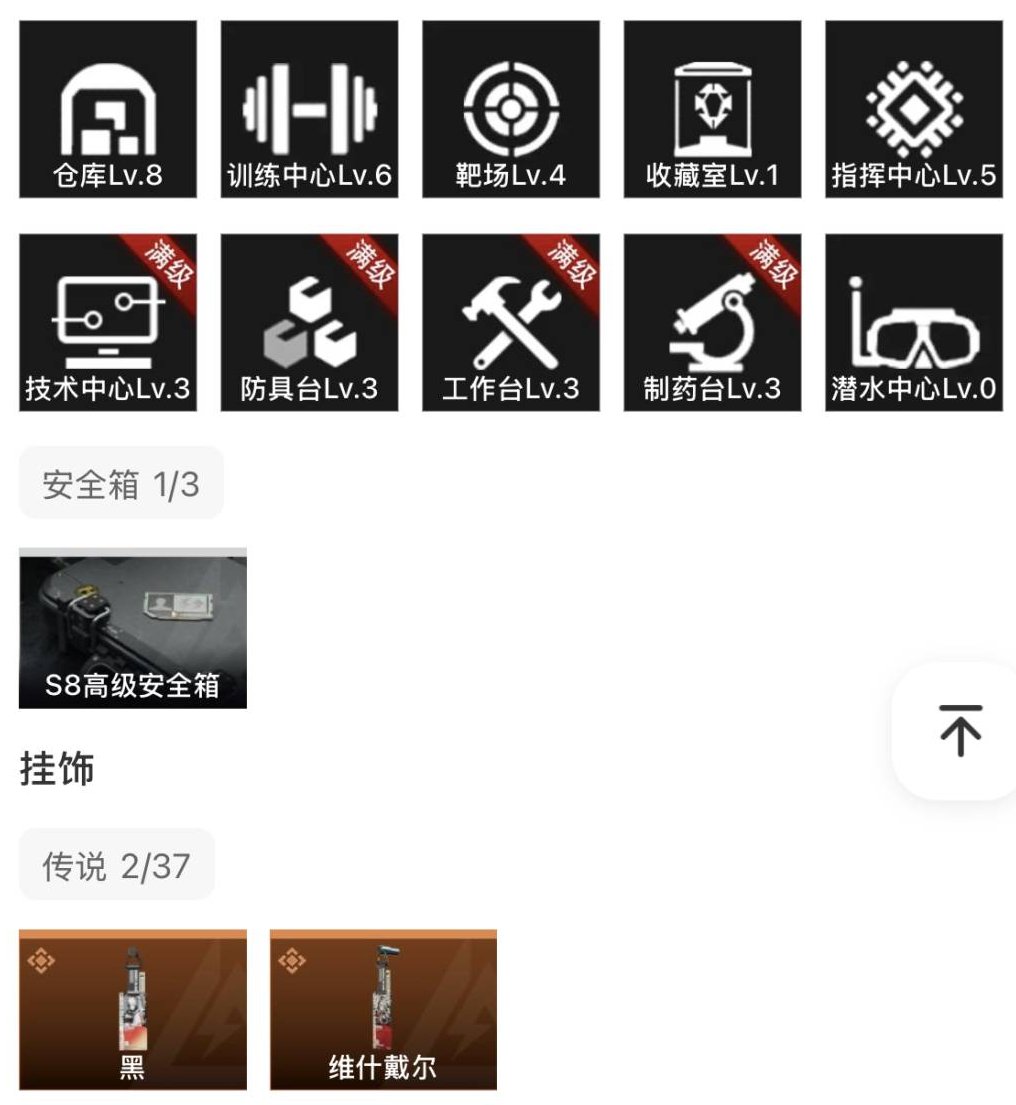Viewport: 1016px width, 1105px height.
Task: Expand the 安全箱 1/3 section
Action: coord(121,483)
